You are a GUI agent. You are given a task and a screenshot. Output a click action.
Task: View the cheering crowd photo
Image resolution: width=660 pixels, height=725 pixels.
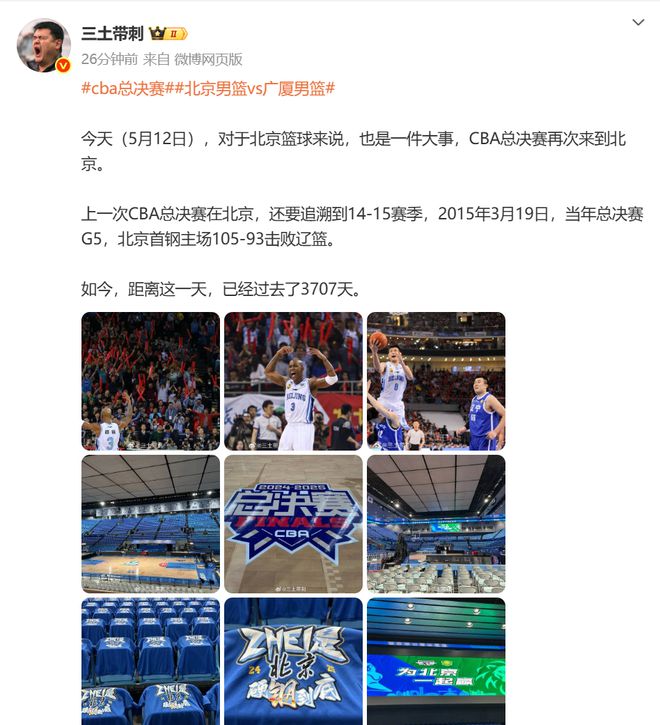pyautogui.click(x=150, y=381)
